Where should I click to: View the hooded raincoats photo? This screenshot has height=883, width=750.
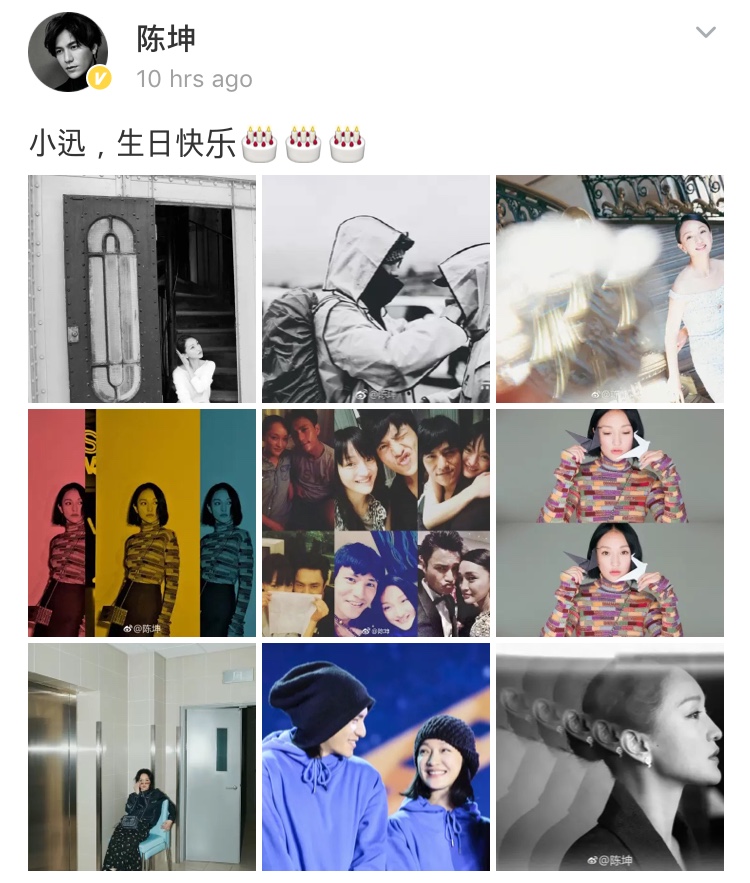point(376,289)
